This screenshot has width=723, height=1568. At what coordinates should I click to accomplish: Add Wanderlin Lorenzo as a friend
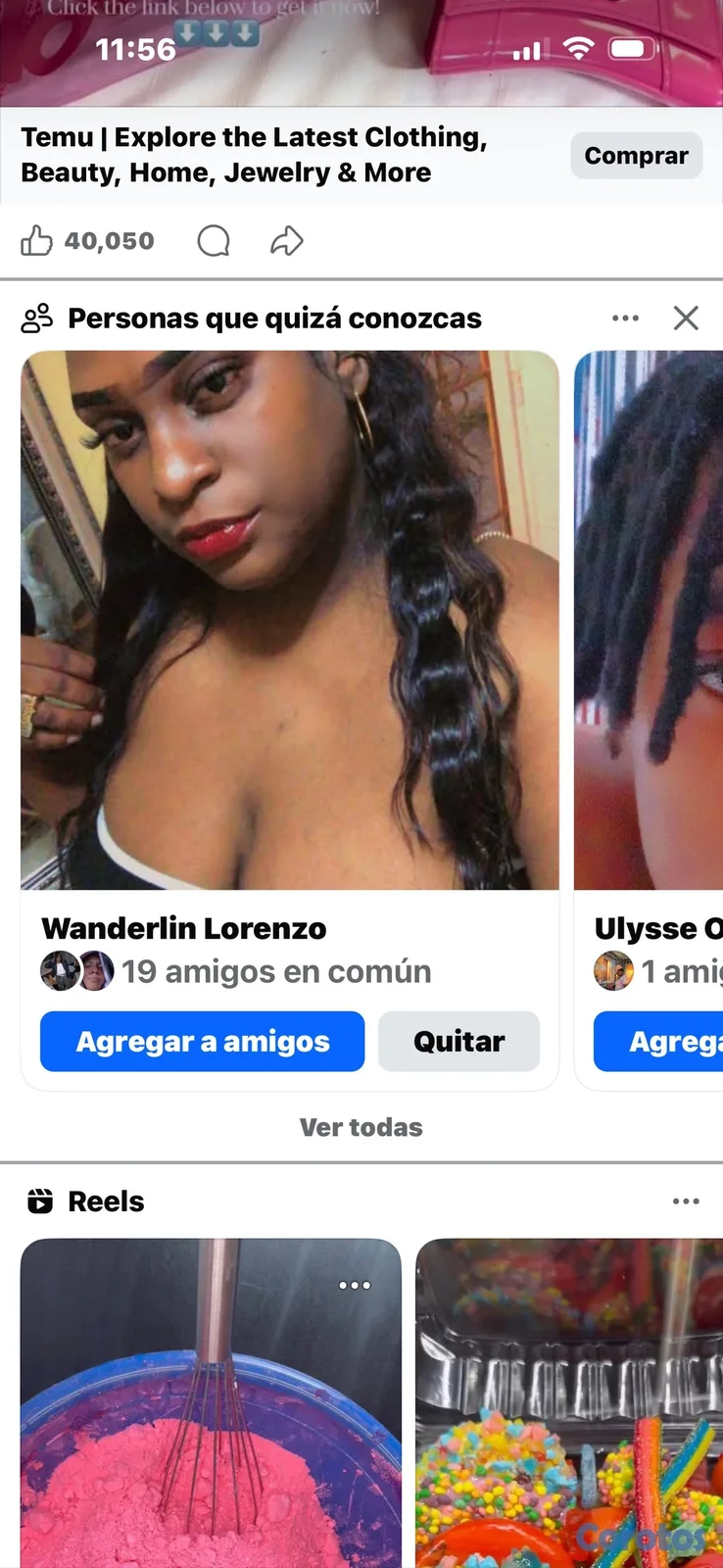point(203,1041)
